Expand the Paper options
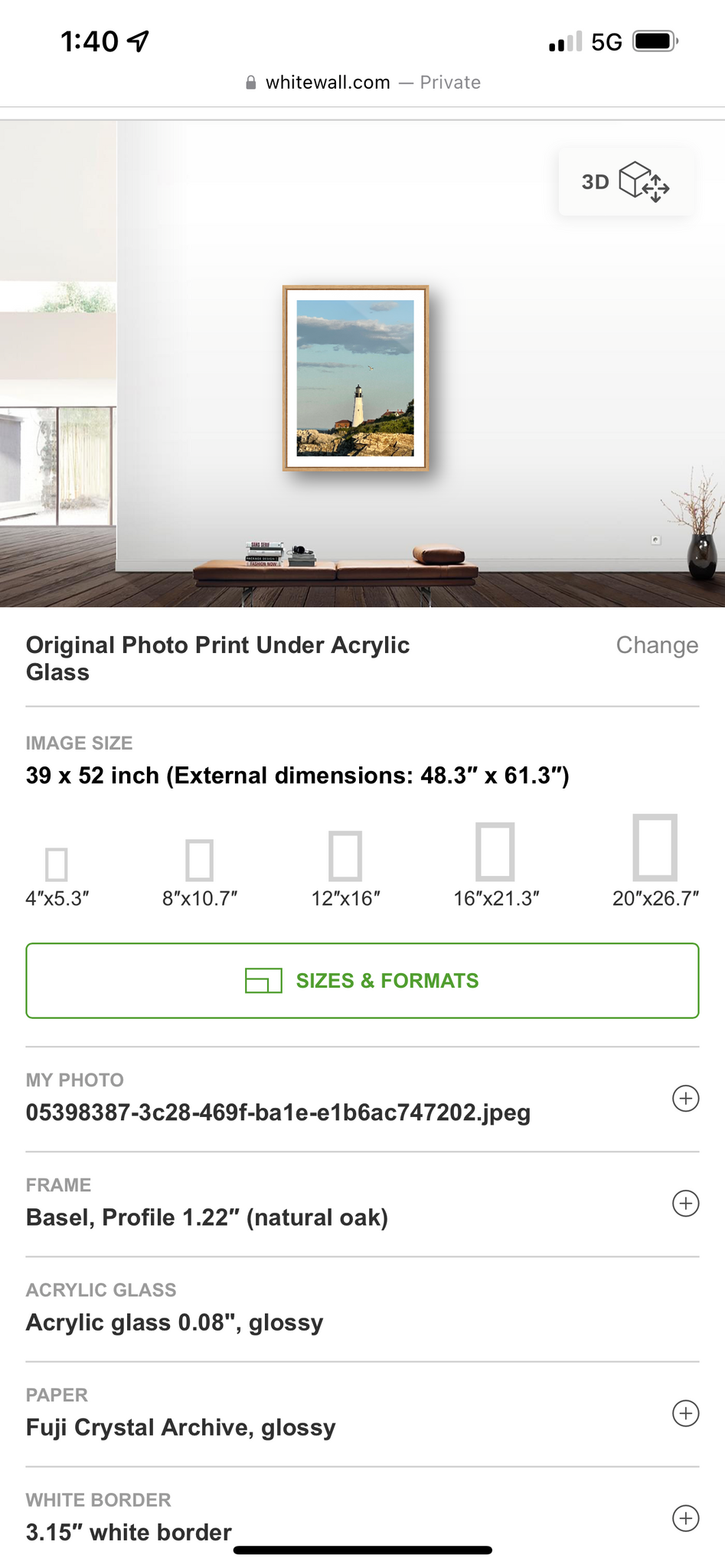Screen dimensions: 725x1568 (685, 1413)
